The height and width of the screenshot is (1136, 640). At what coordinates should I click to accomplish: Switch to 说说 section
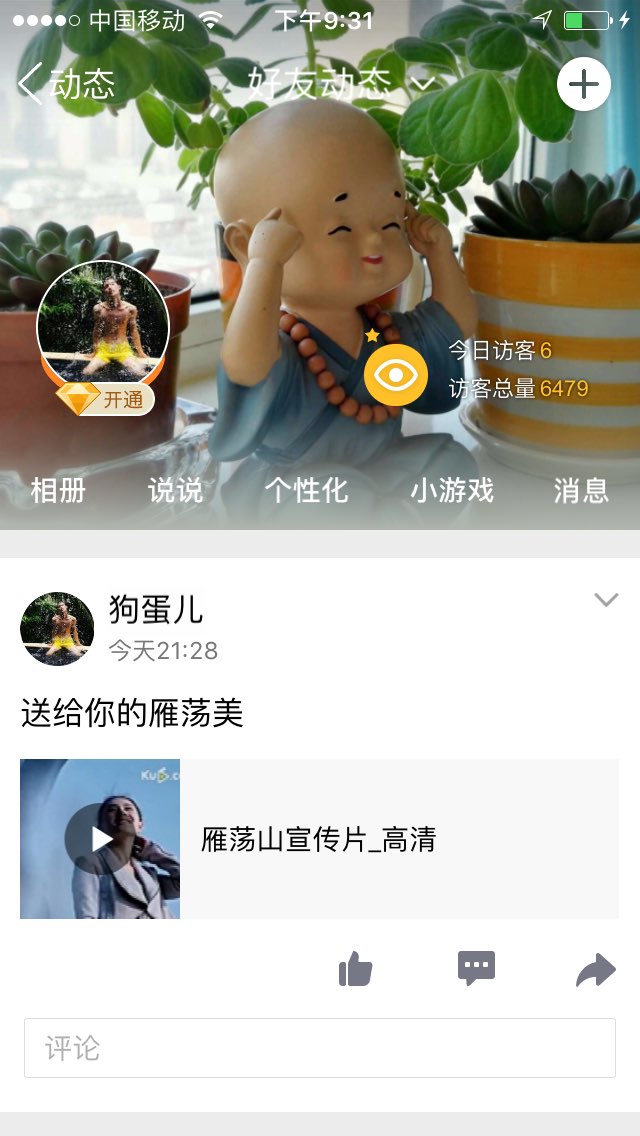click(176, 490)
